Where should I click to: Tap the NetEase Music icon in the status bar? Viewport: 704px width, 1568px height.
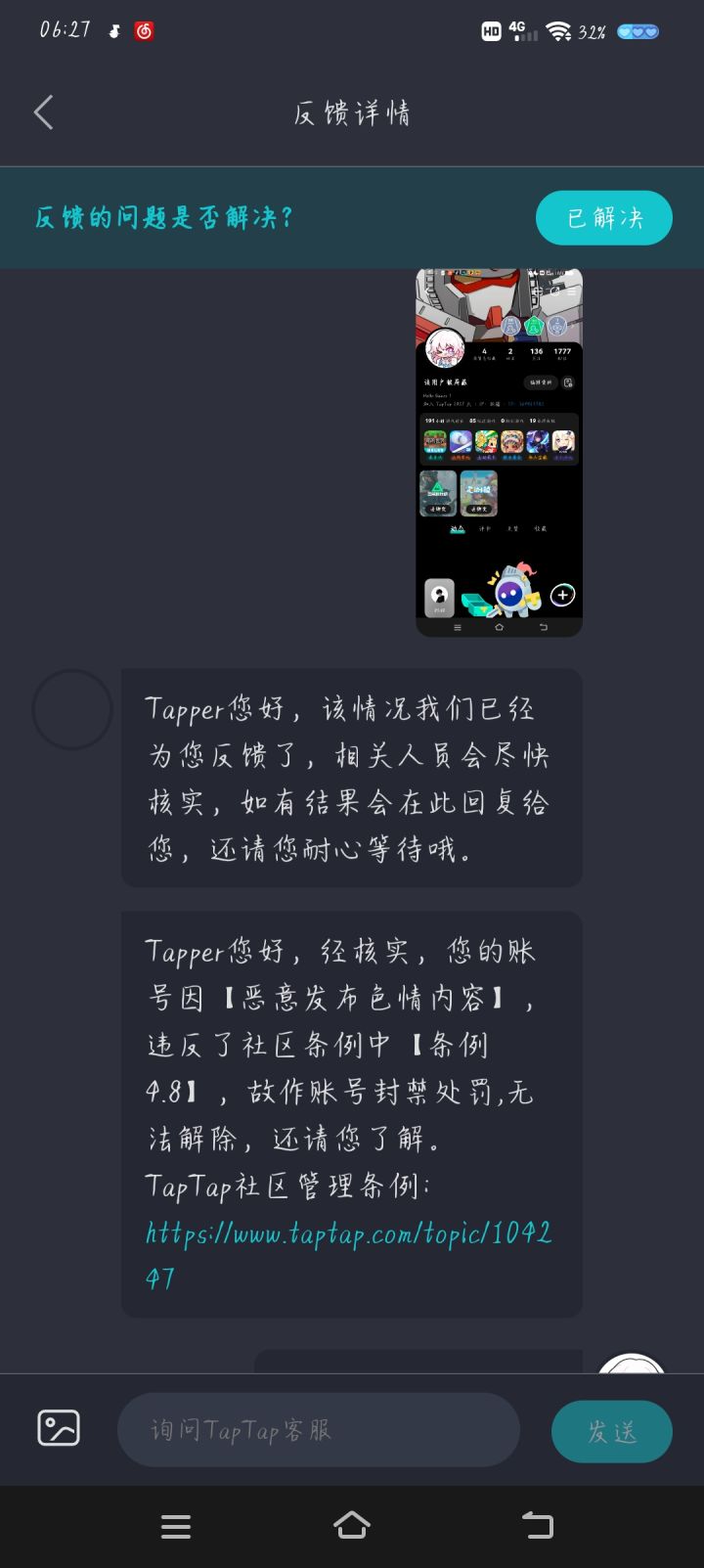[143, 30]
